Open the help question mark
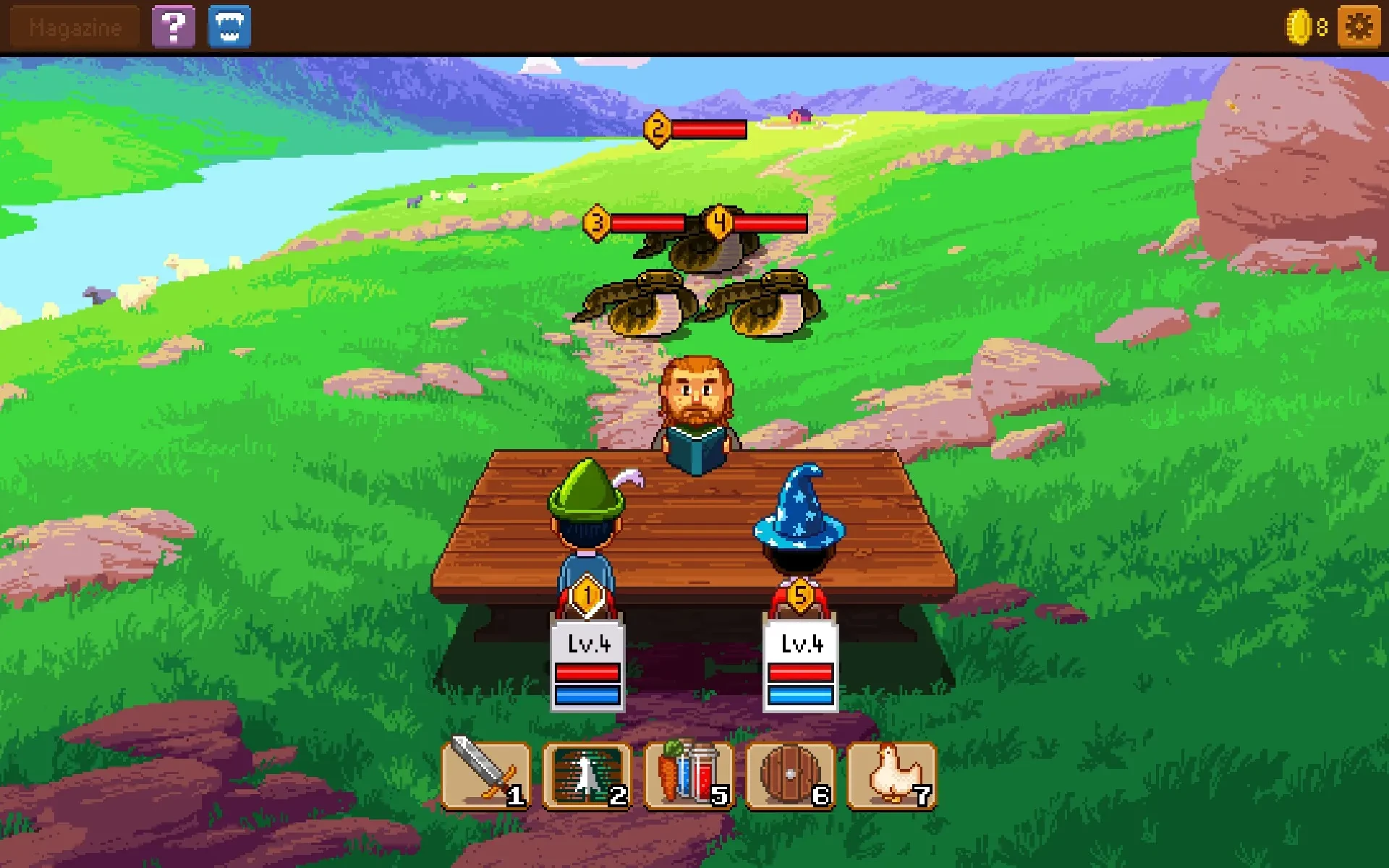 pos(173,27)
